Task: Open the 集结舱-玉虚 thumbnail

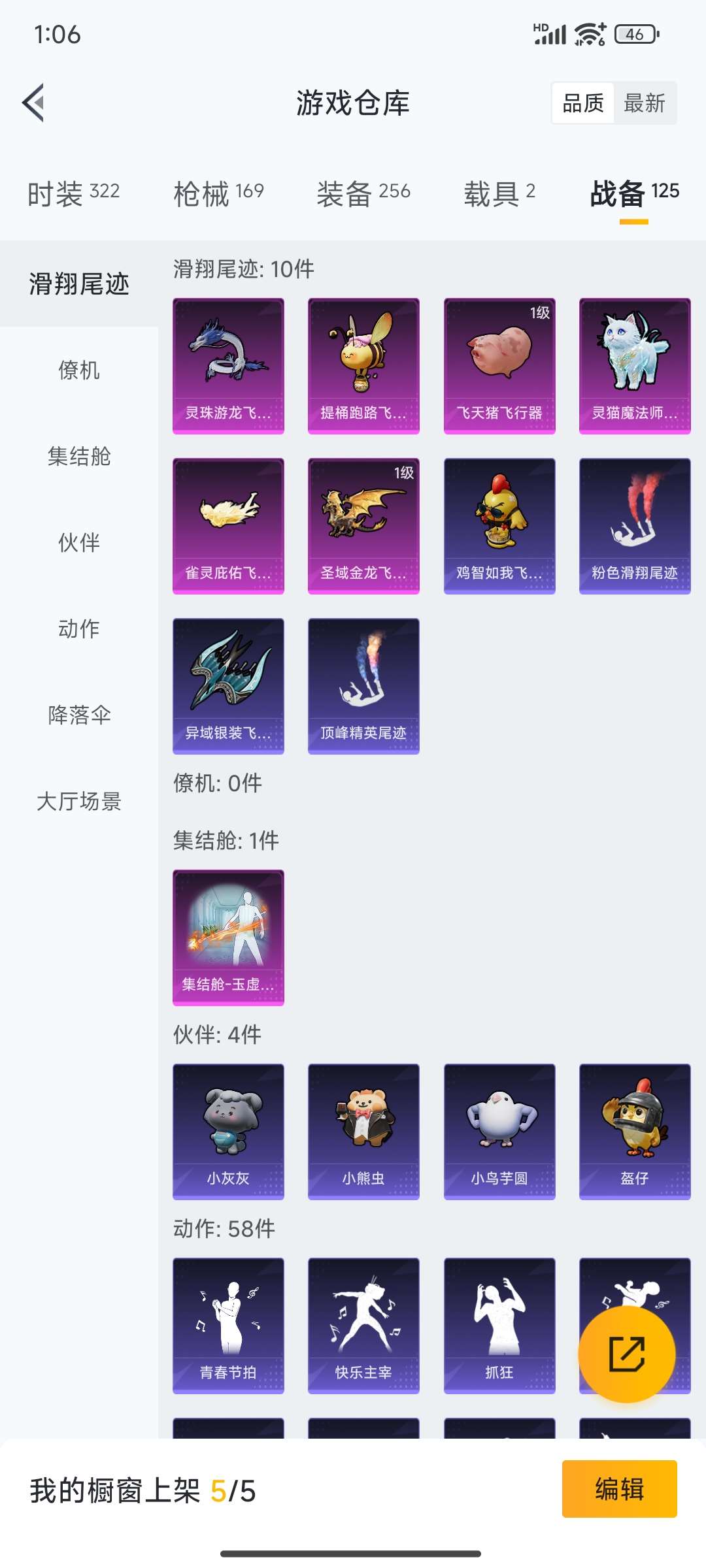Action: click(228, 937)
